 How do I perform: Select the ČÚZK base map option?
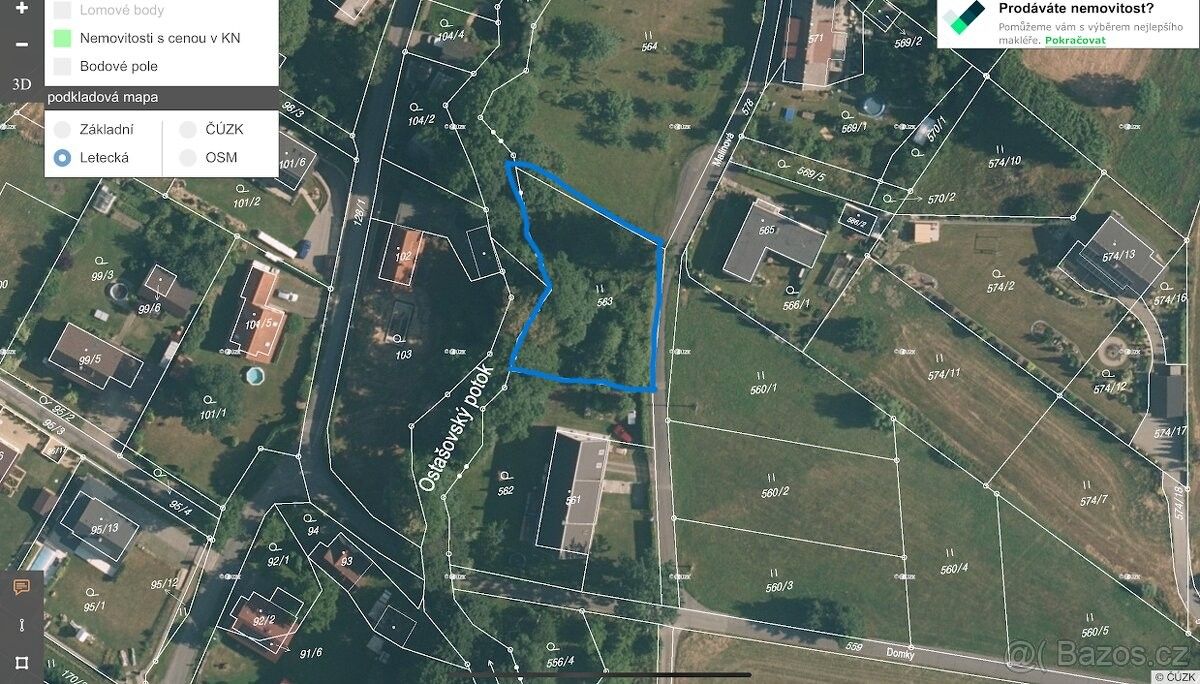[x=187, y=130]
